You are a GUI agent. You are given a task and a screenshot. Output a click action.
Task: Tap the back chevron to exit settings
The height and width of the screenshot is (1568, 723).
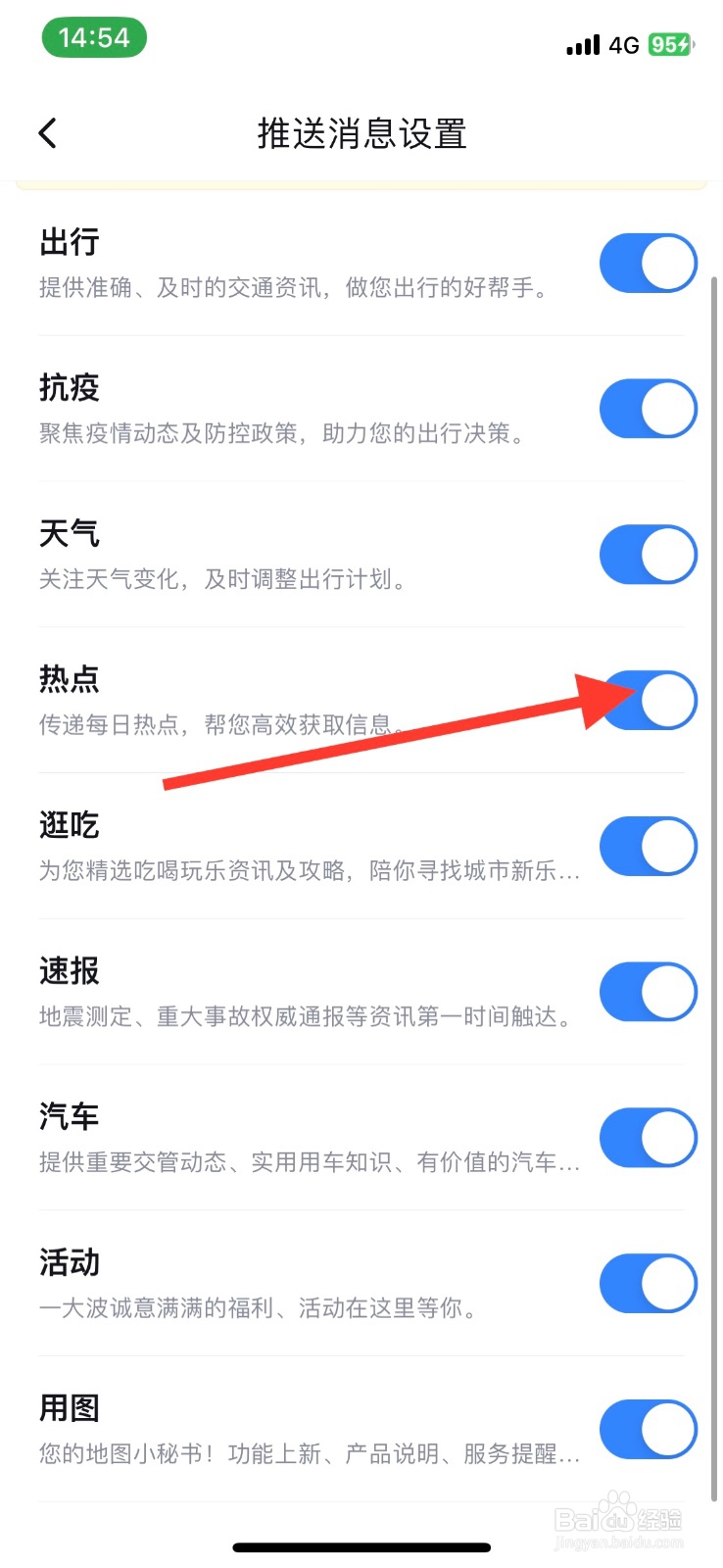click(46, 132)
